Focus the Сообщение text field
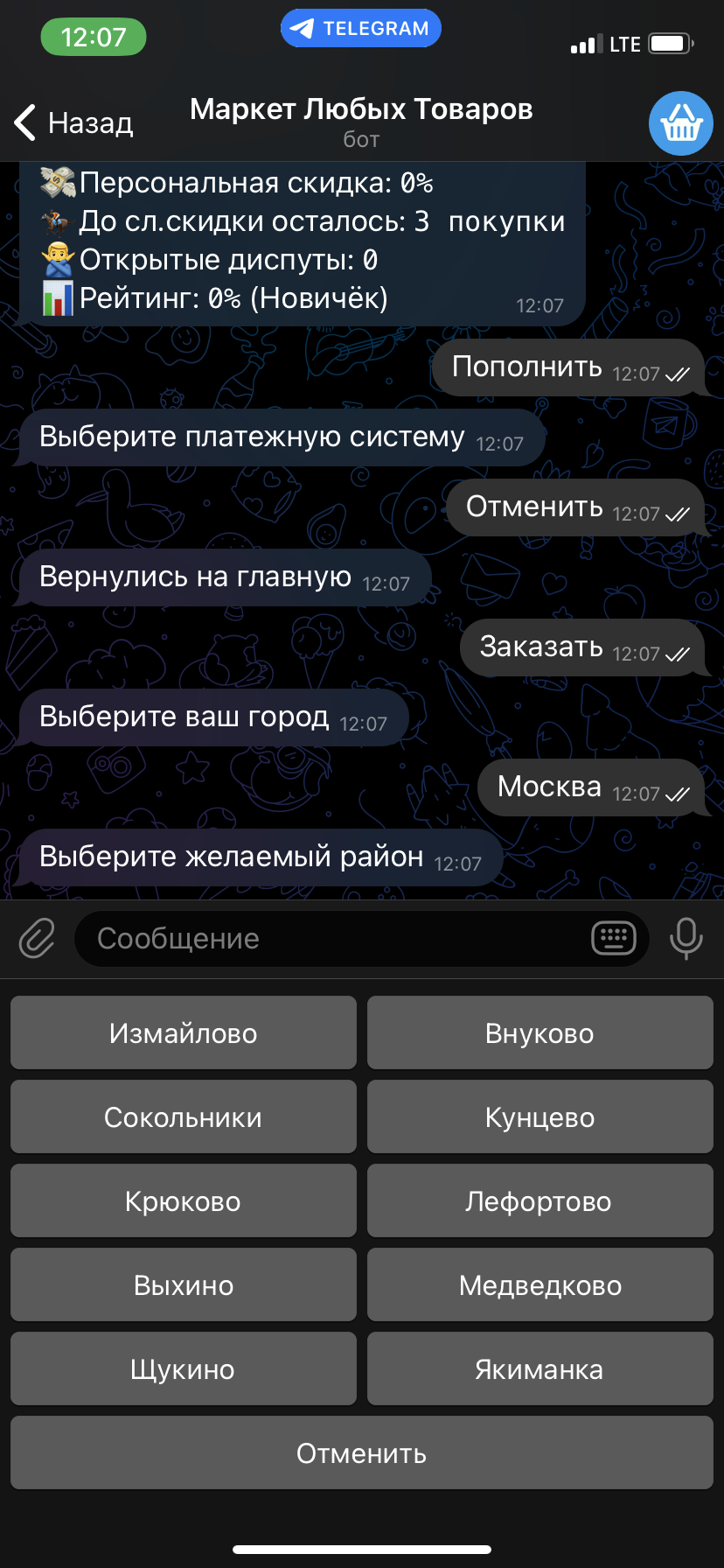This screenshot has width=724, height=1568. pyautogui.click(x=332, y=939)
